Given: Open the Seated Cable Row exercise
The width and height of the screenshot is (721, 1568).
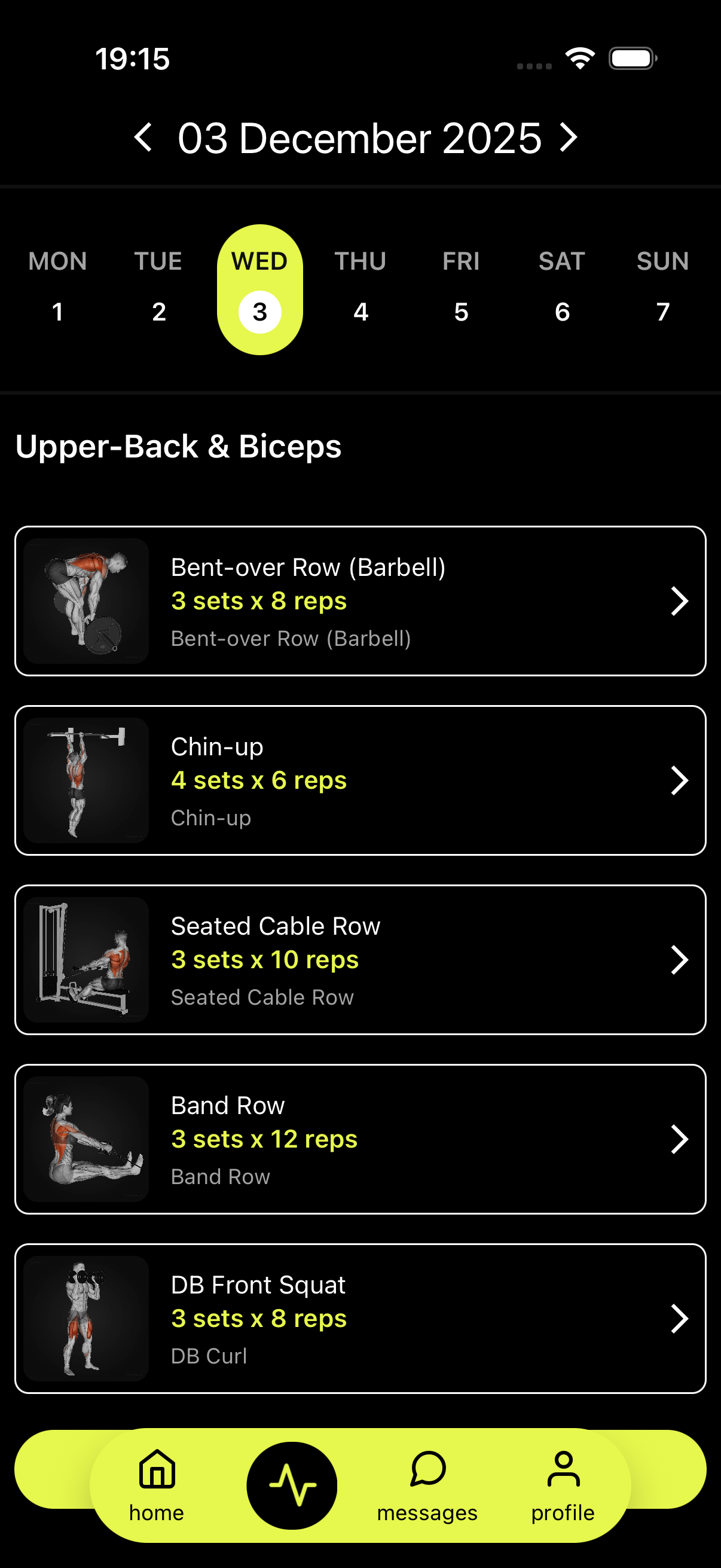Looking at the screenshot, I should point(360,959).
